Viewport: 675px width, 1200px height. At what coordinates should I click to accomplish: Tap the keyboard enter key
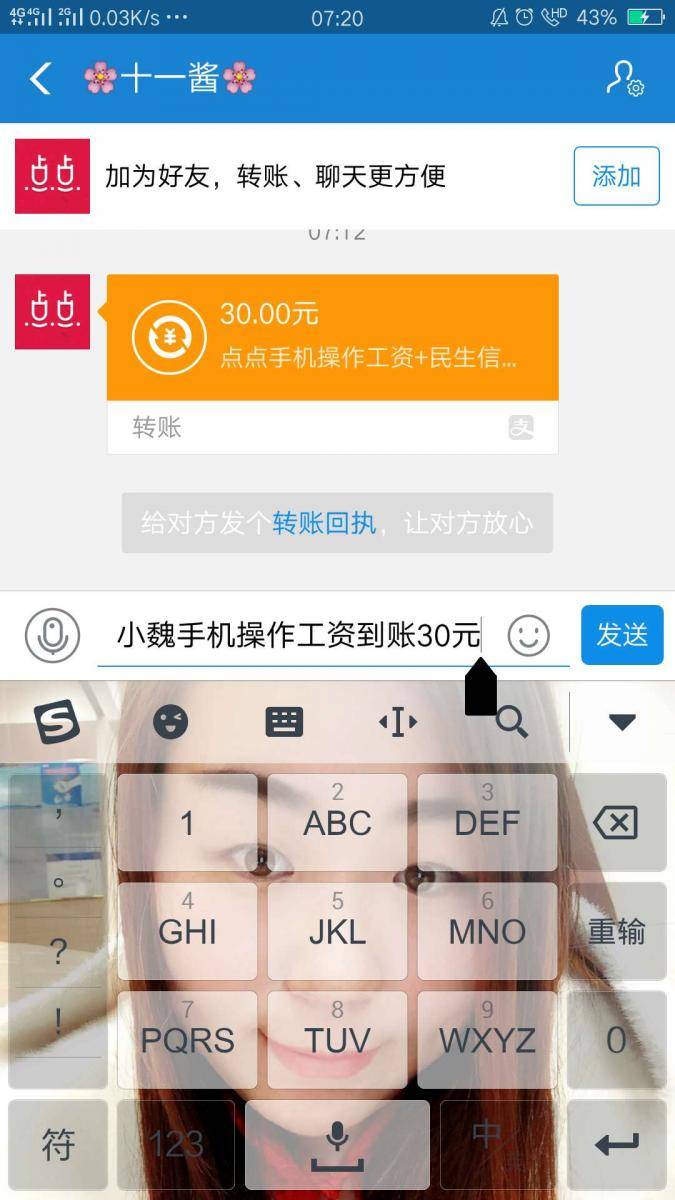tap(616, 1145)
